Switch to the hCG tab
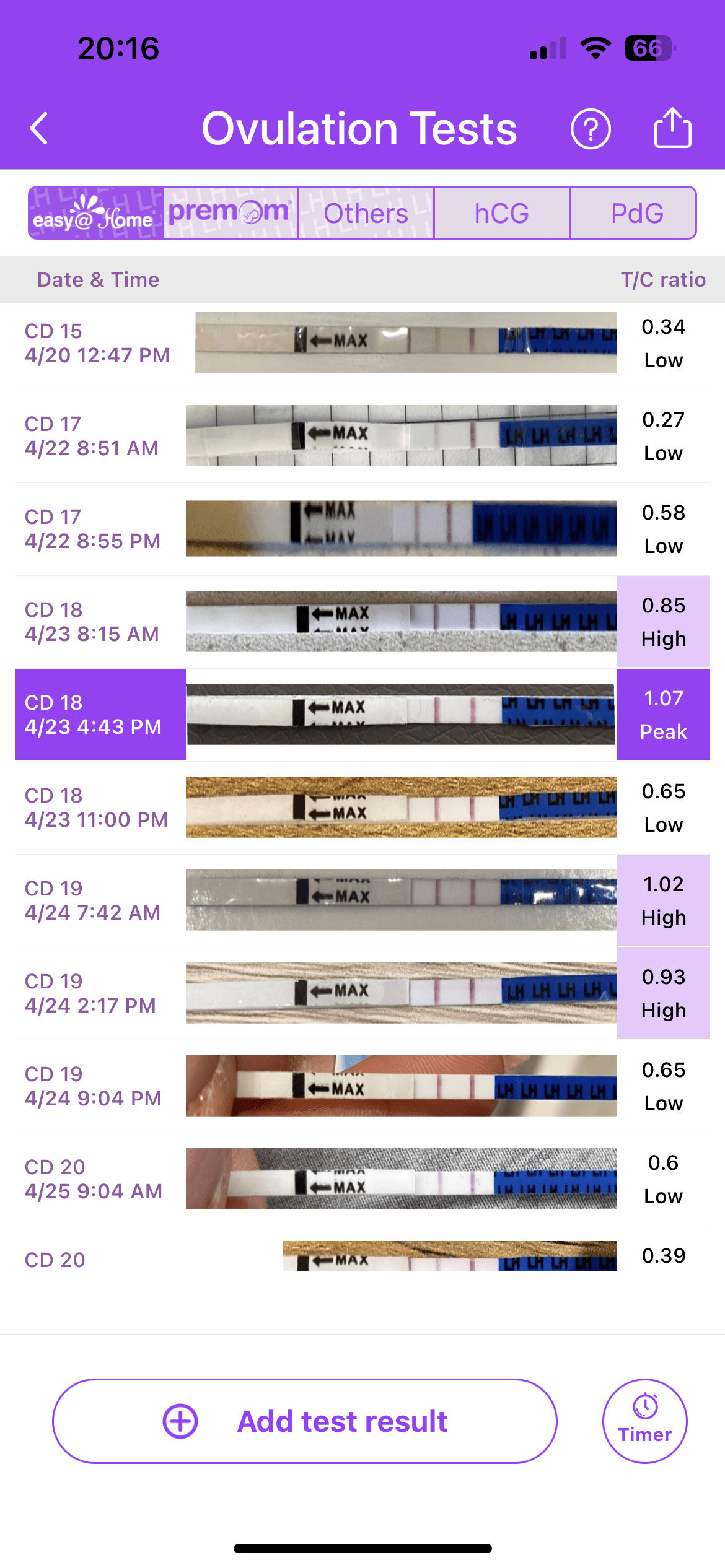This screenshot has height=1568, width=725. coord(501,213)
